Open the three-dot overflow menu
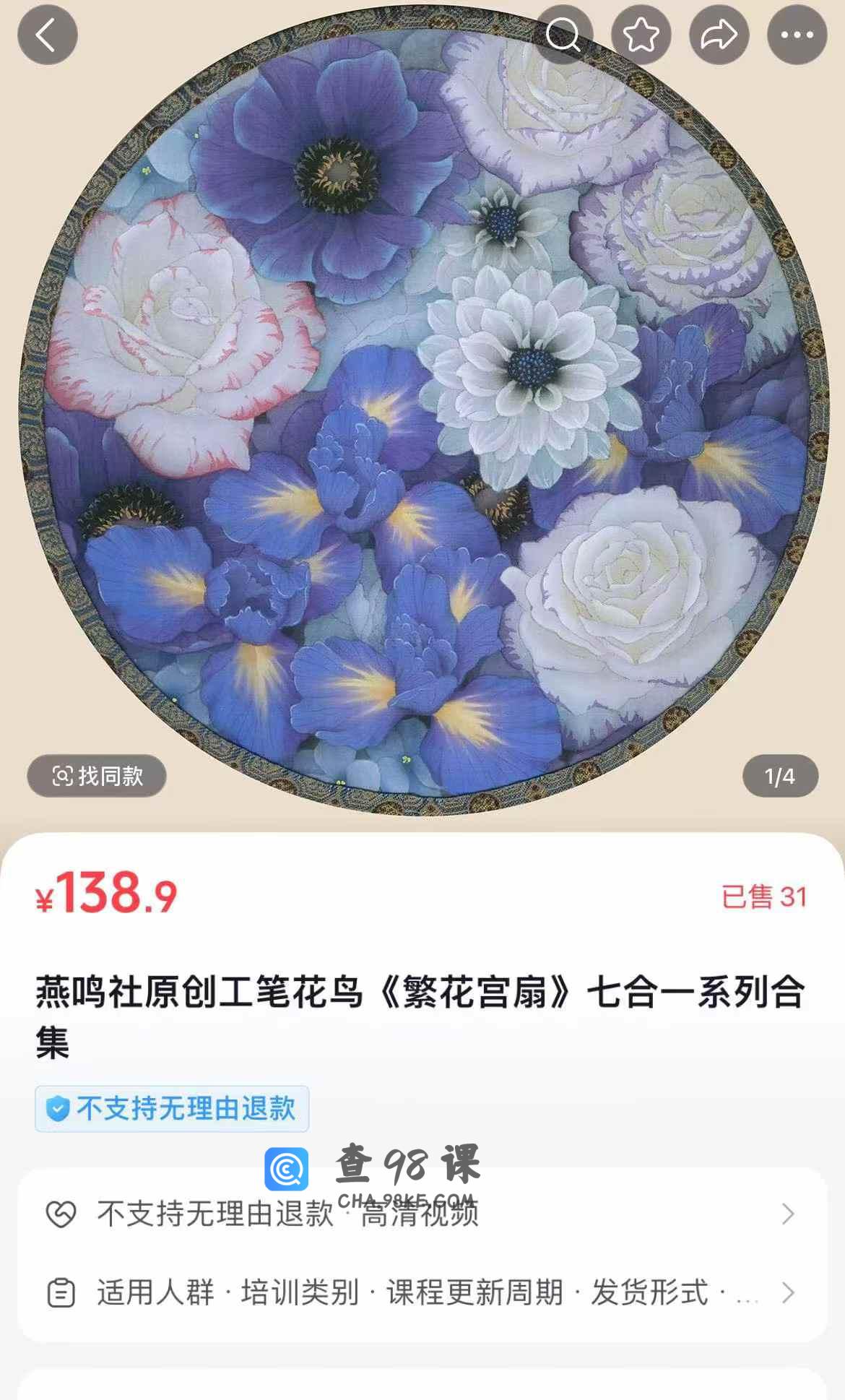The height and width of the screenshot is (1400, 845). [797, 35]
